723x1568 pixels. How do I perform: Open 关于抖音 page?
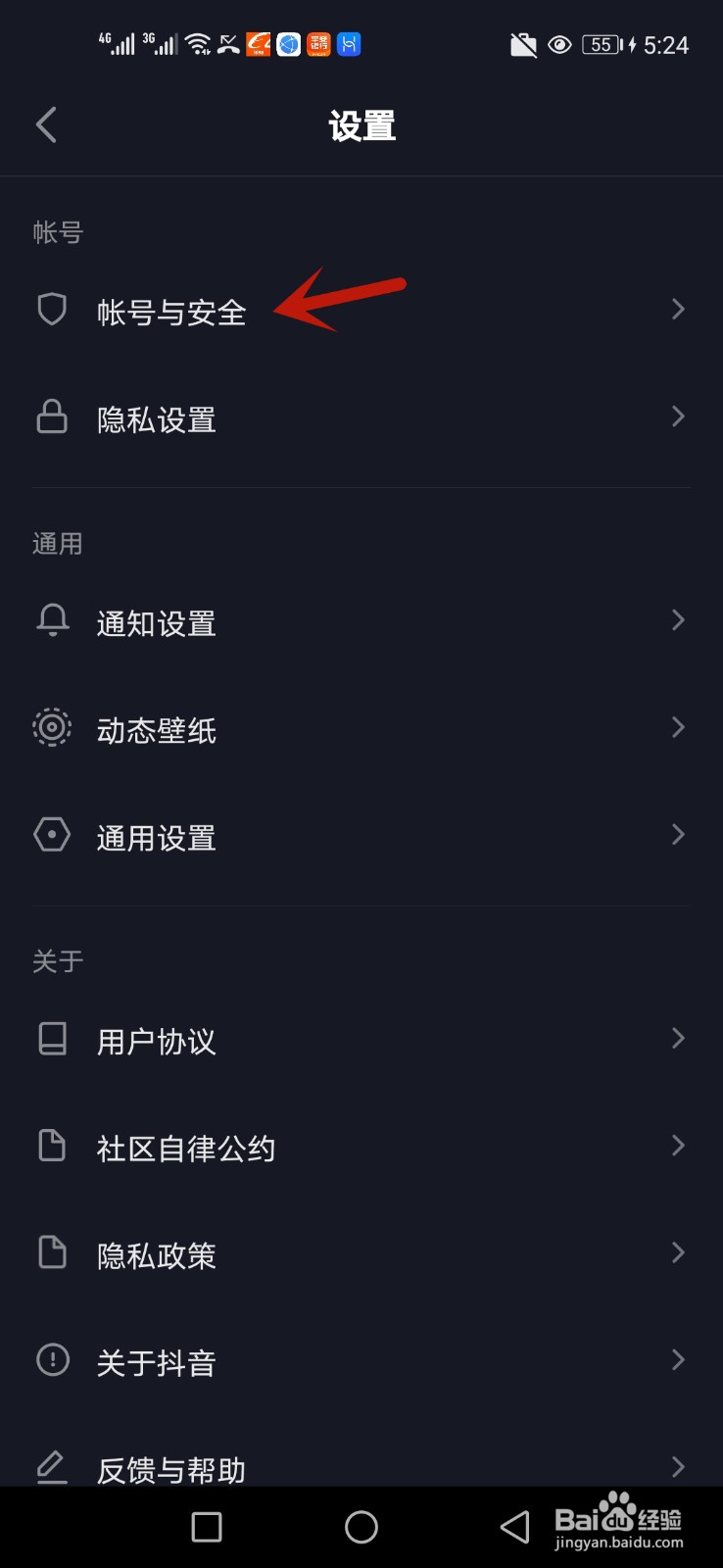coord(361,1361)
